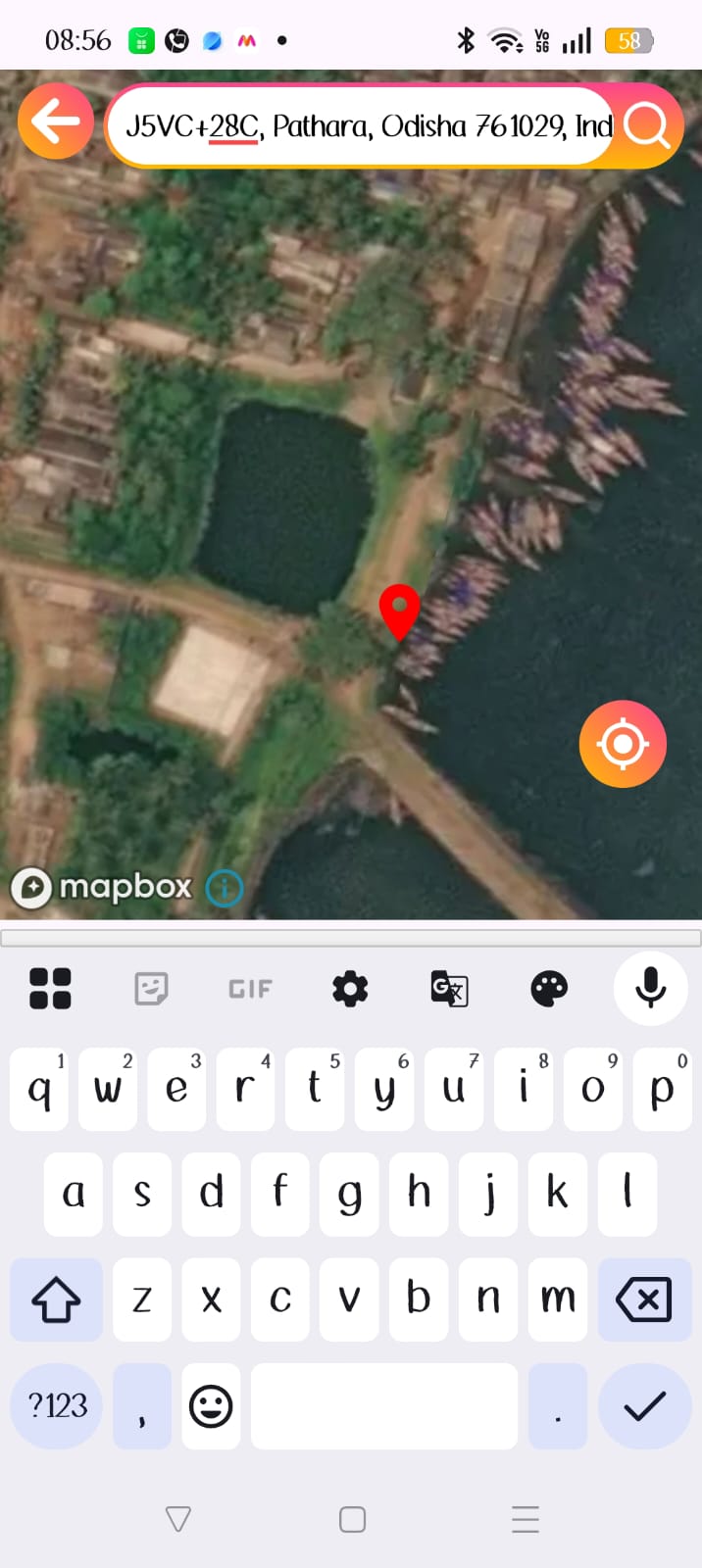Open the keyboard translate tool
This screenshot has width=702, height=1568.
click(x=449, y=988)
